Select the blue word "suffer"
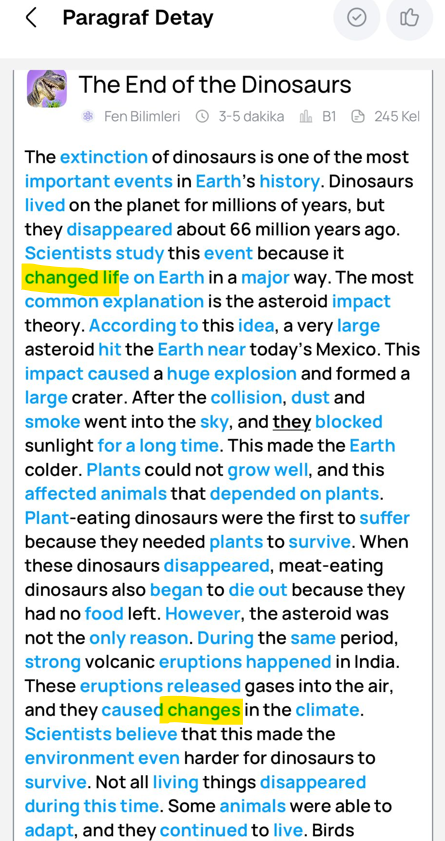 coord(384,518)
